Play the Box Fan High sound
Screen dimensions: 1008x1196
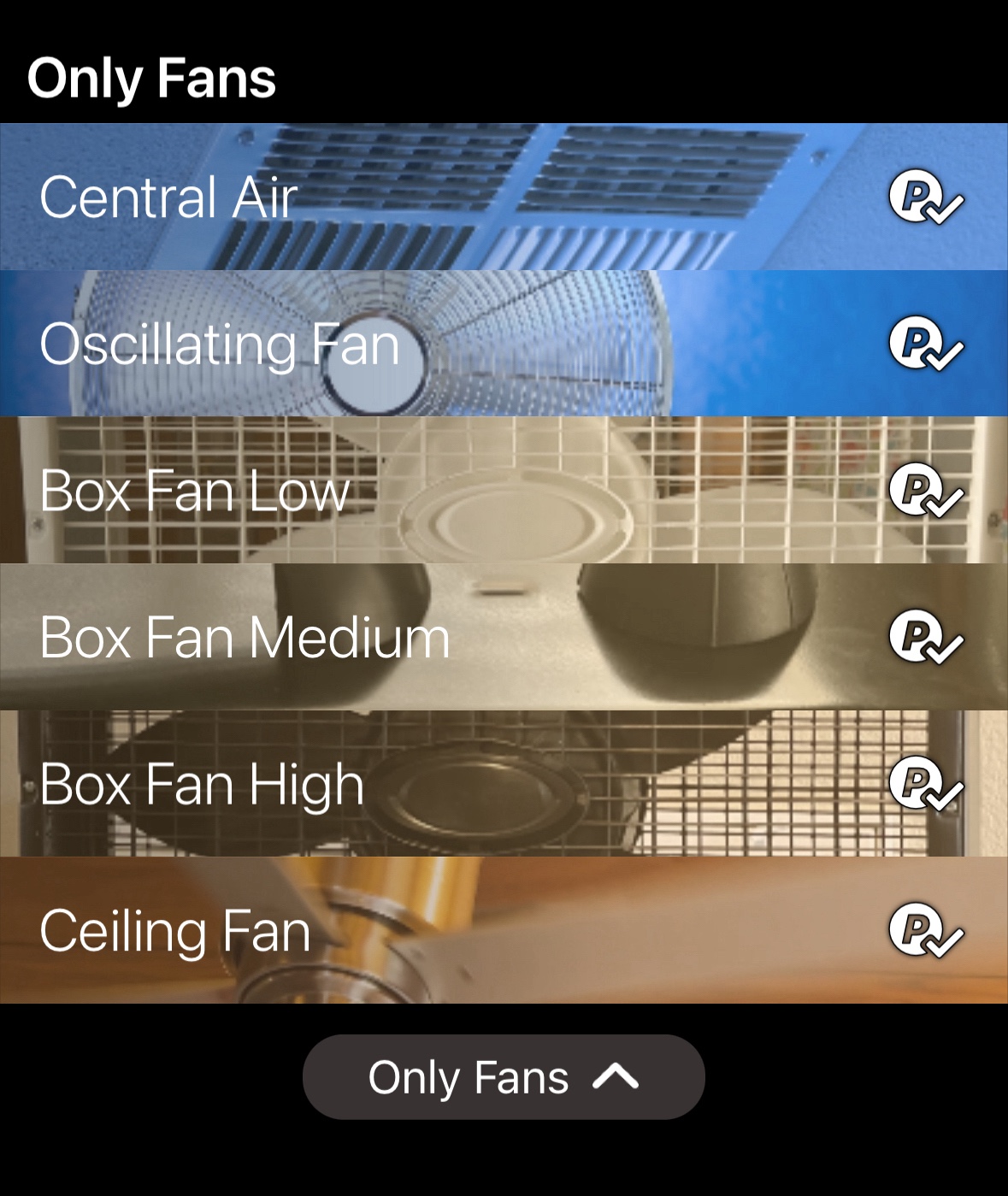point(427,784)
